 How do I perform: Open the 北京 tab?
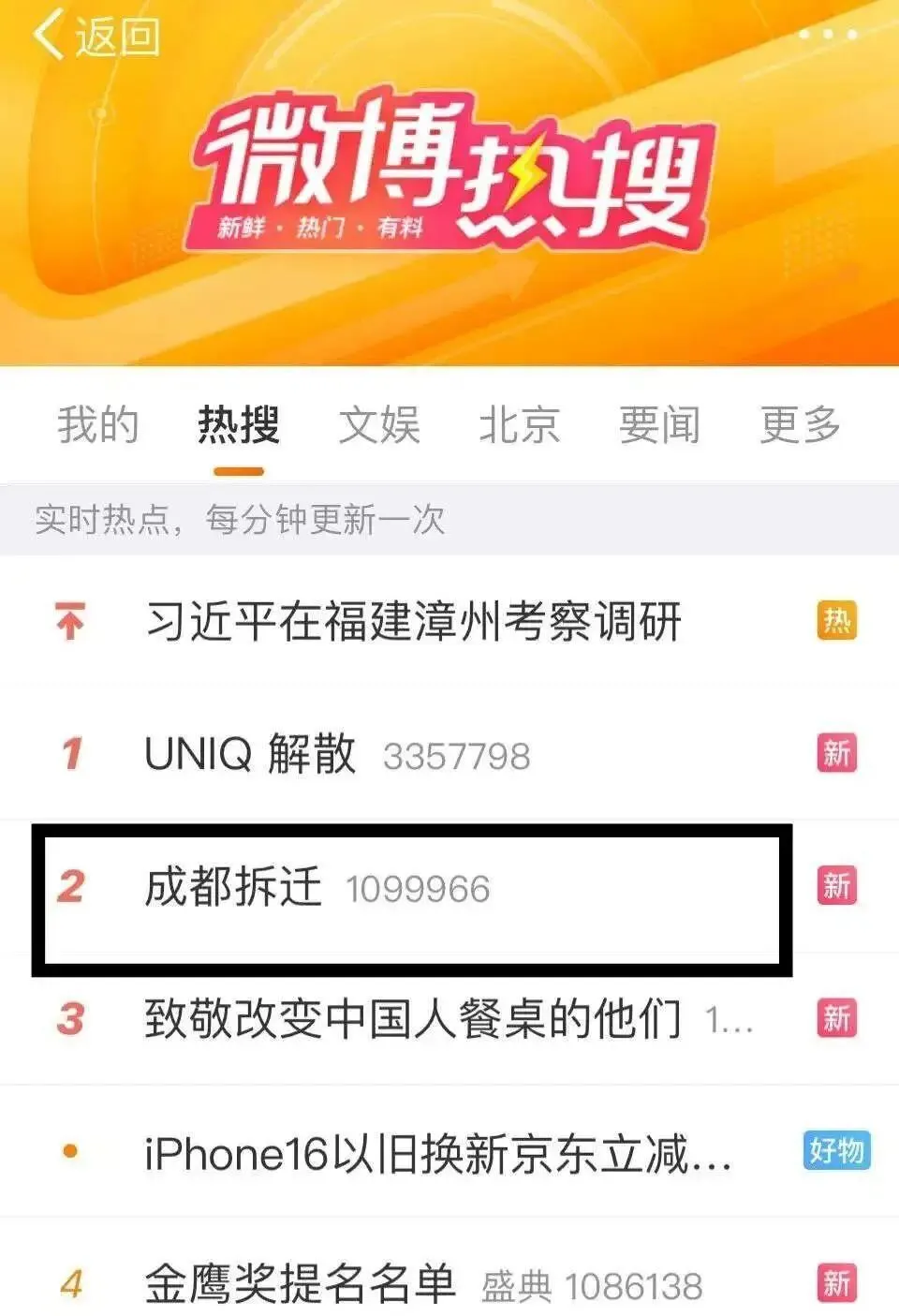519,425
